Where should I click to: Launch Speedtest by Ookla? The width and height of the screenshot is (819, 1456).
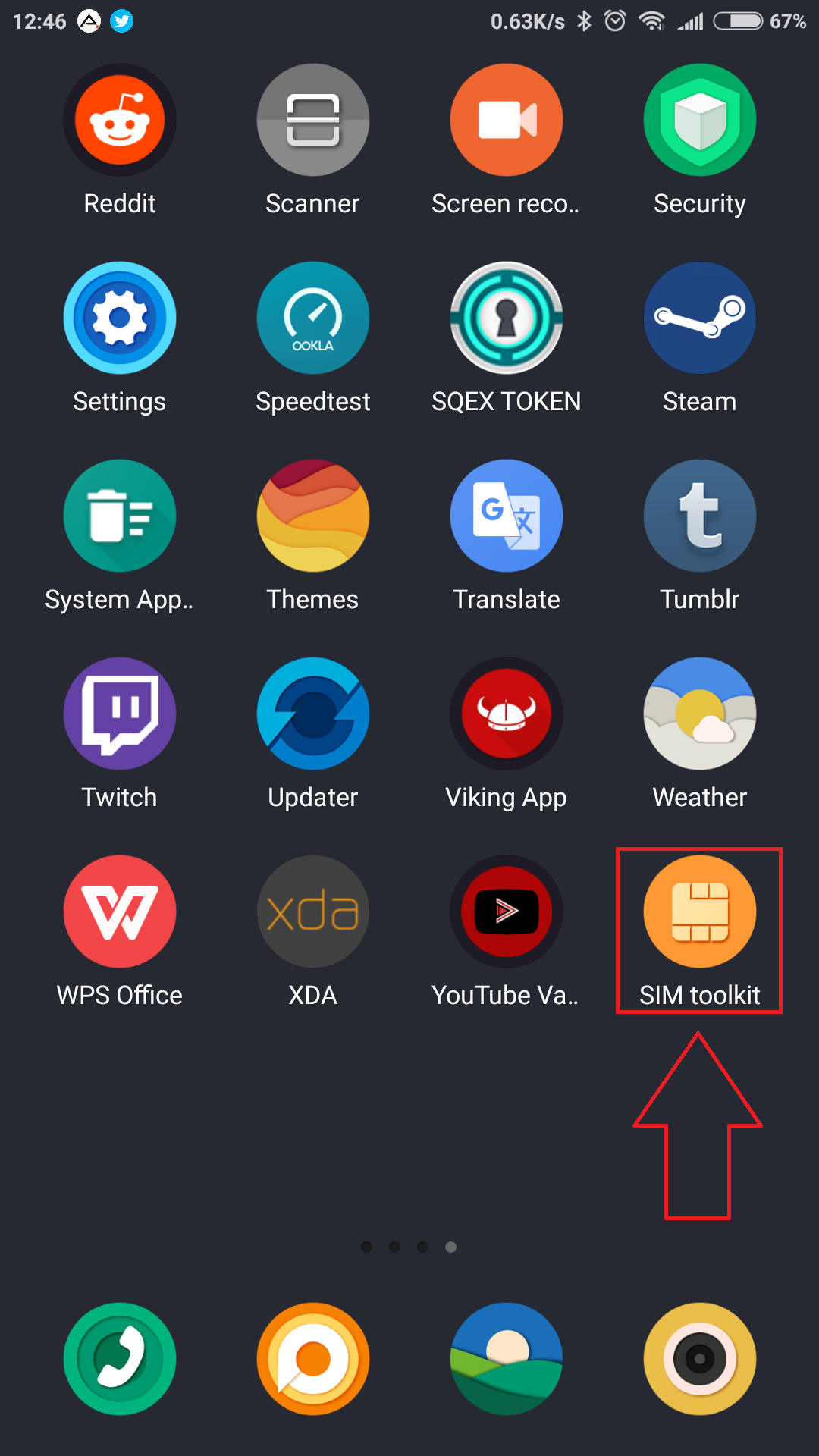coord(313,318)
